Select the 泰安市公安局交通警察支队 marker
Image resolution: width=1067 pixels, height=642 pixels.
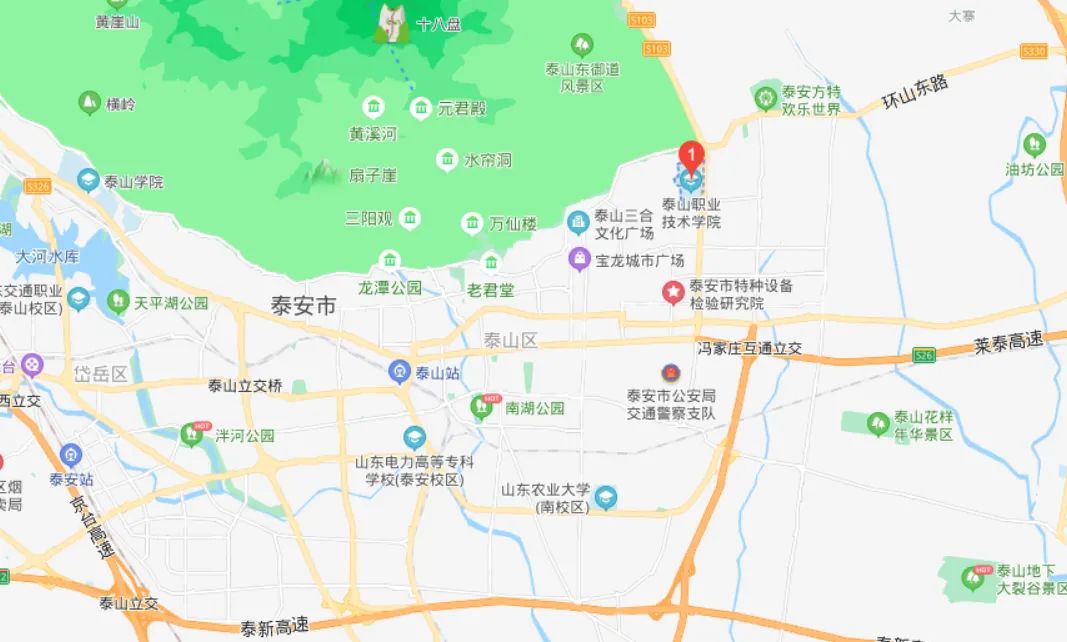pos(668,372)
